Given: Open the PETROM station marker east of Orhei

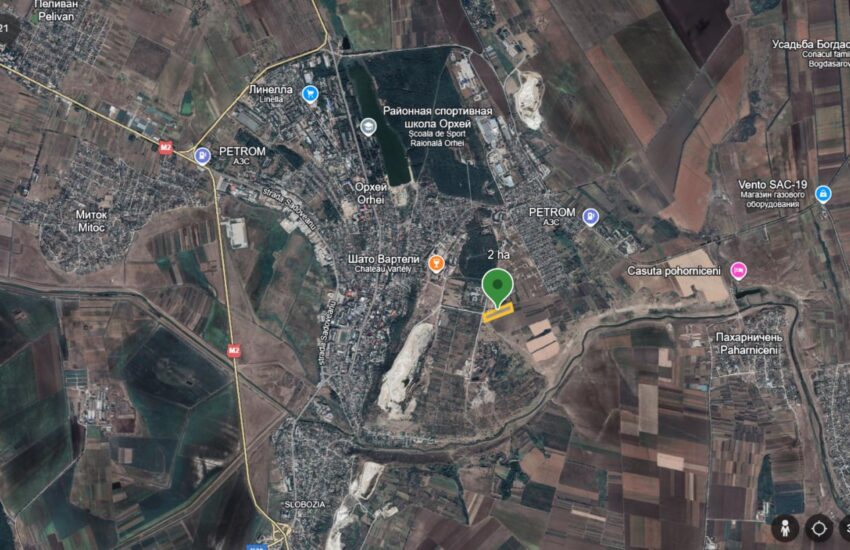Looking at the screenshot, I should coord(591,215).
